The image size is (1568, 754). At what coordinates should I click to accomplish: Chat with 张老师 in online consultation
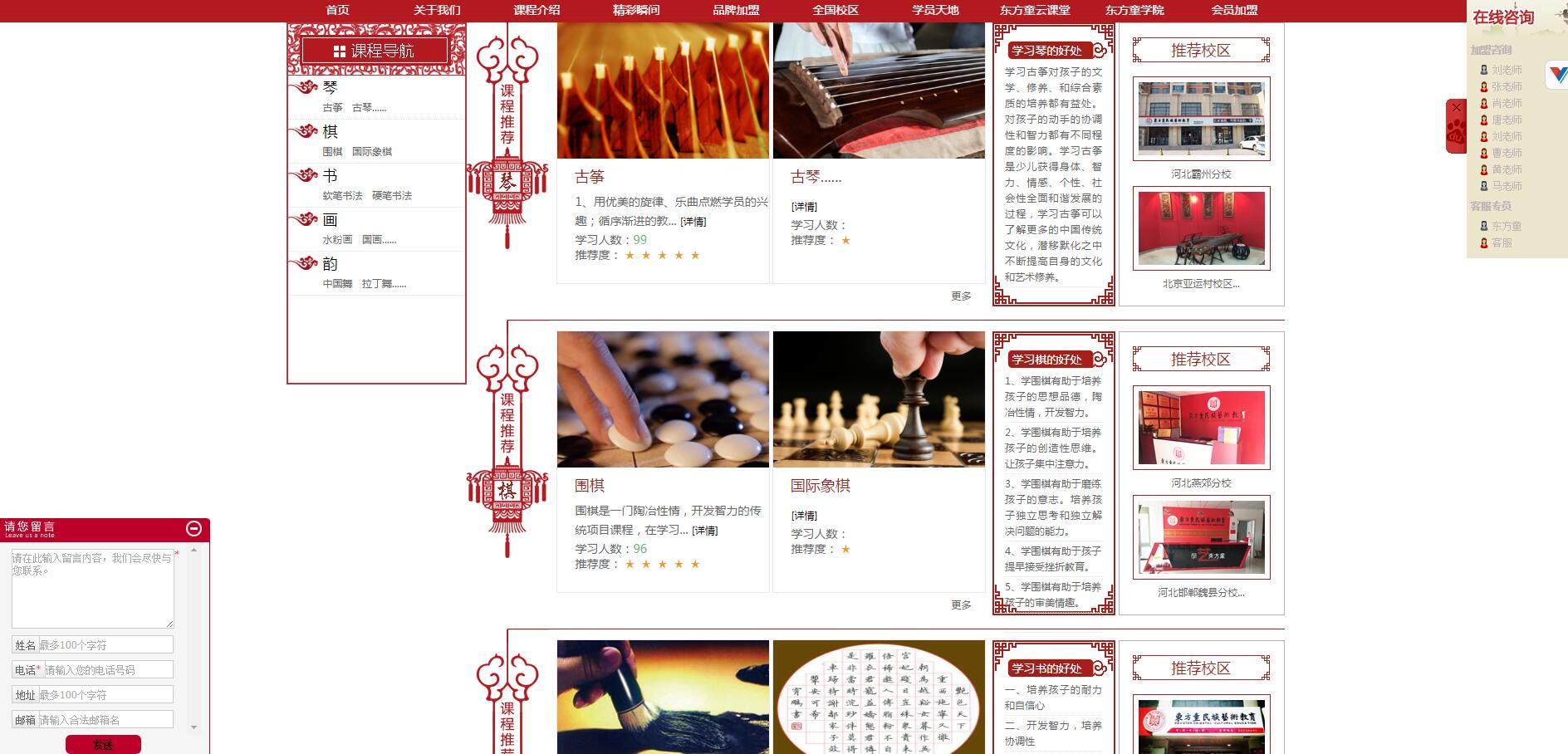click(x=1506, y=86)
